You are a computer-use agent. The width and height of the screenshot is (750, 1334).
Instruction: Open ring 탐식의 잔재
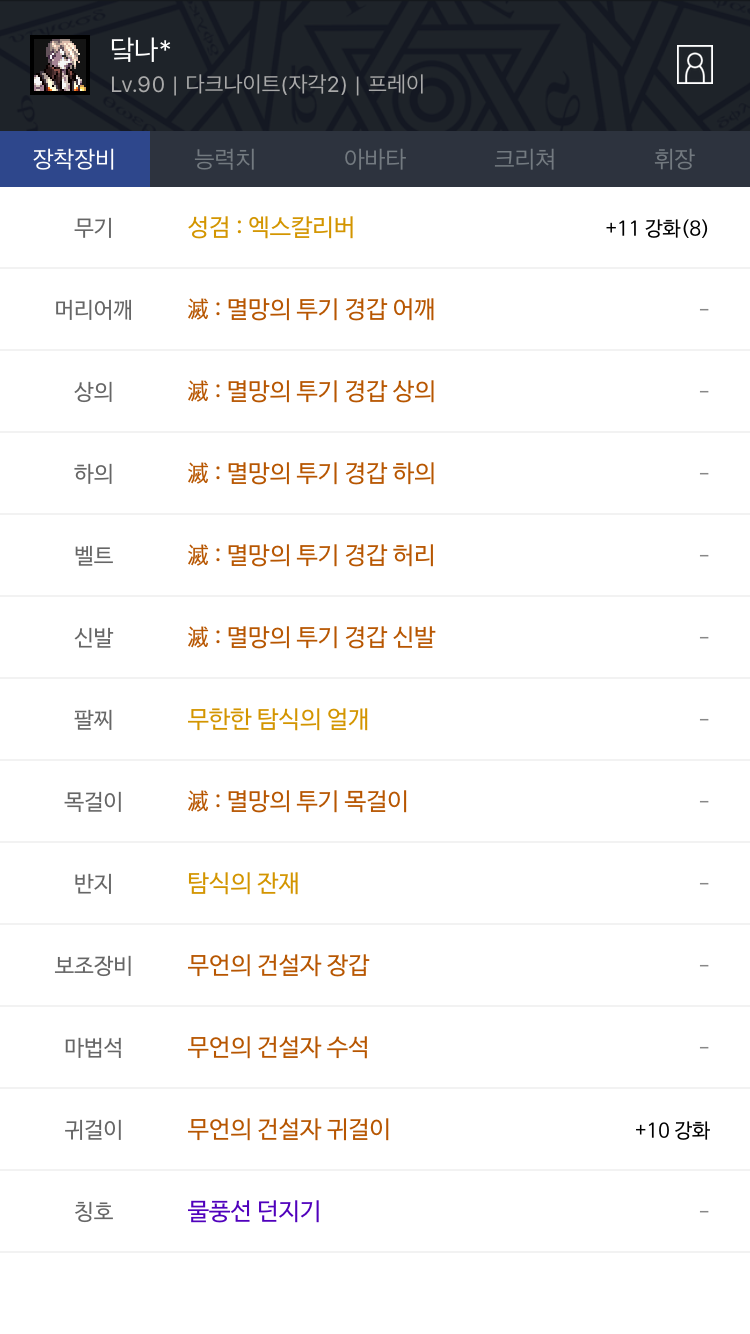(x=243, y=883)
